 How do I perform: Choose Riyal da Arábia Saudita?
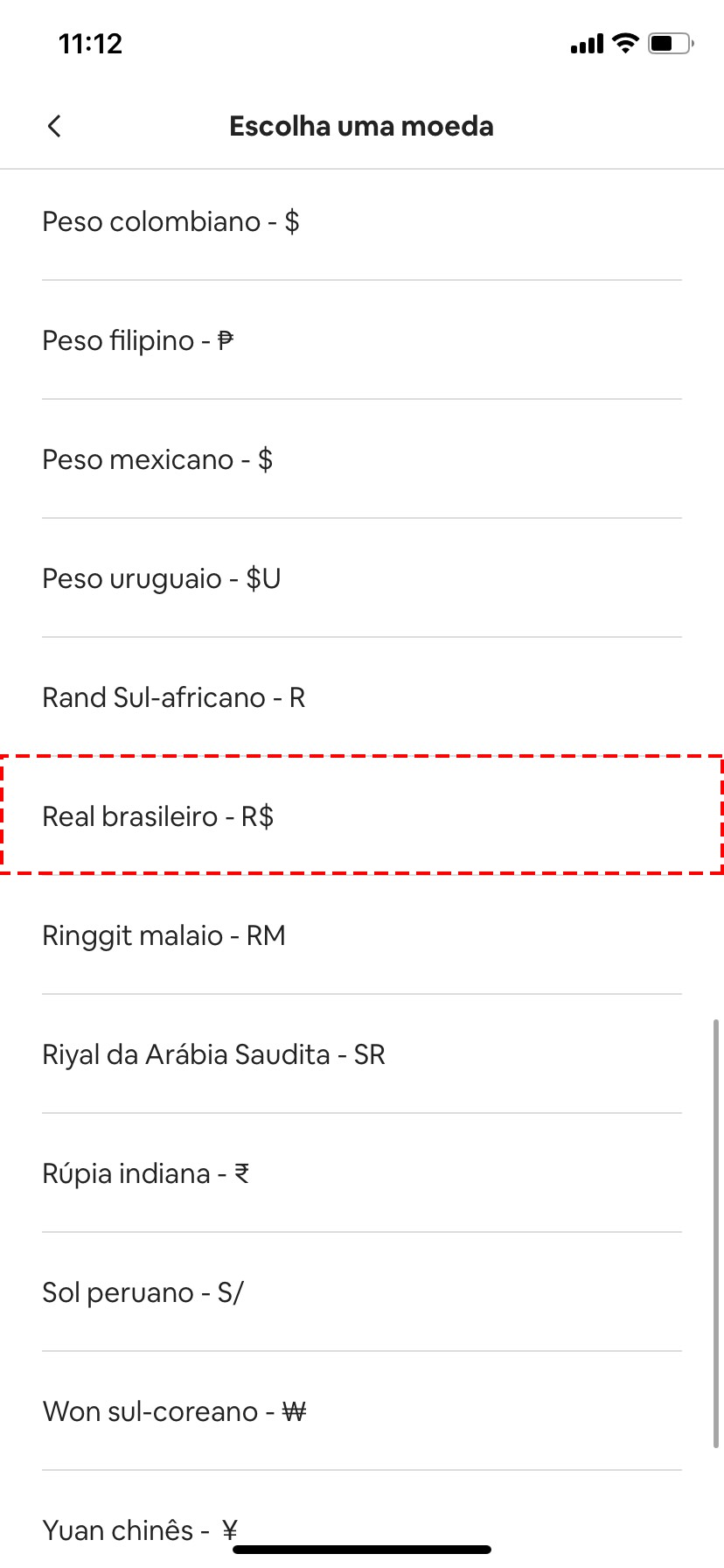click(x=214, y=1054)
